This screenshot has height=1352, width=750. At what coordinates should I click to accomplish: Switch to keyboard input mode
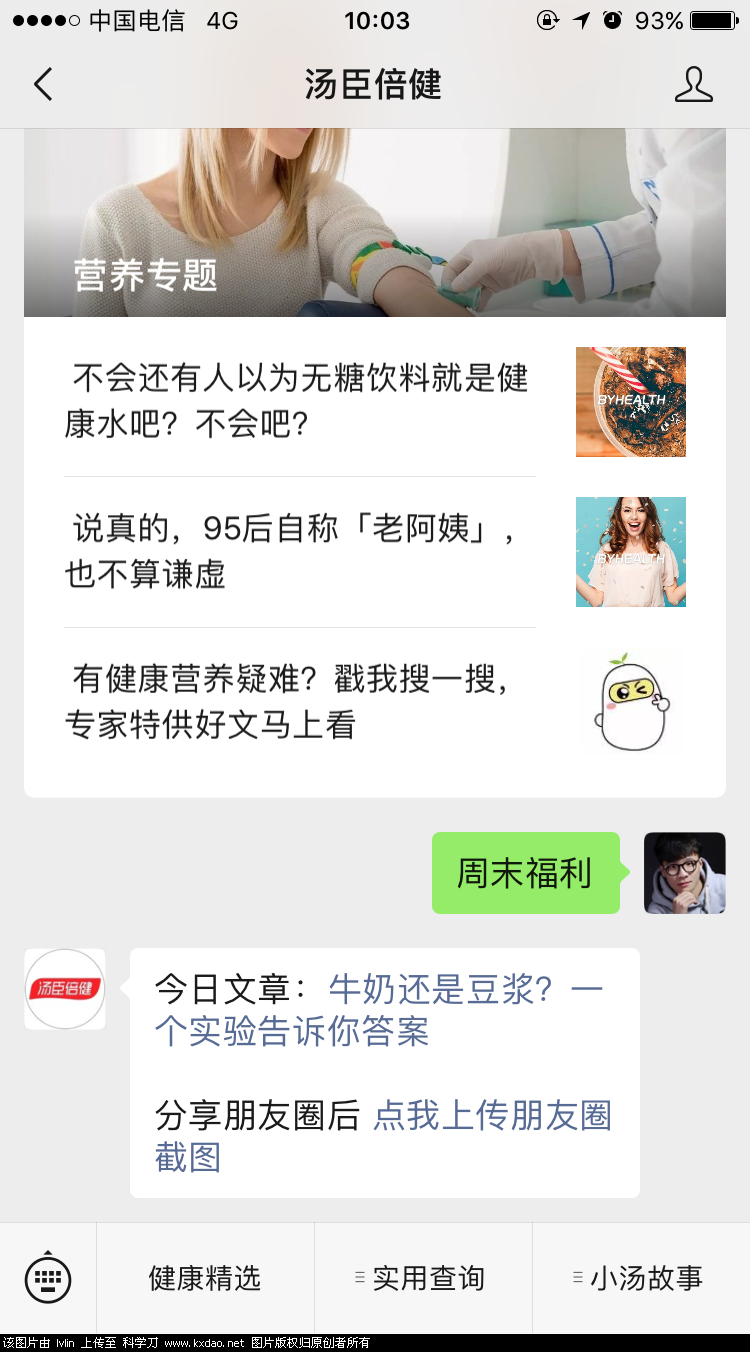click(x=48, y=1277)
